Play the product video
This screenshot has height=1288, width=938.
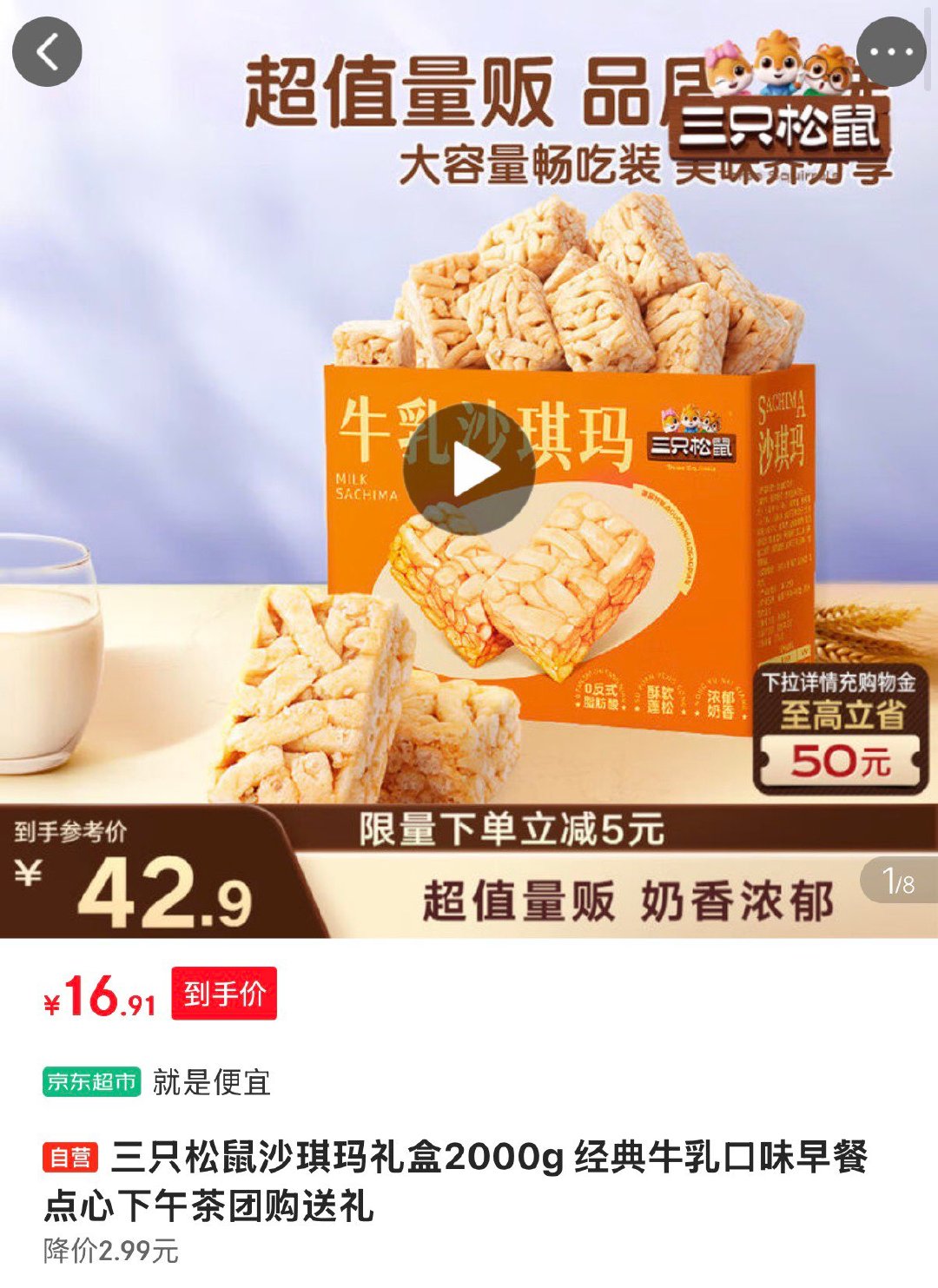469,470
